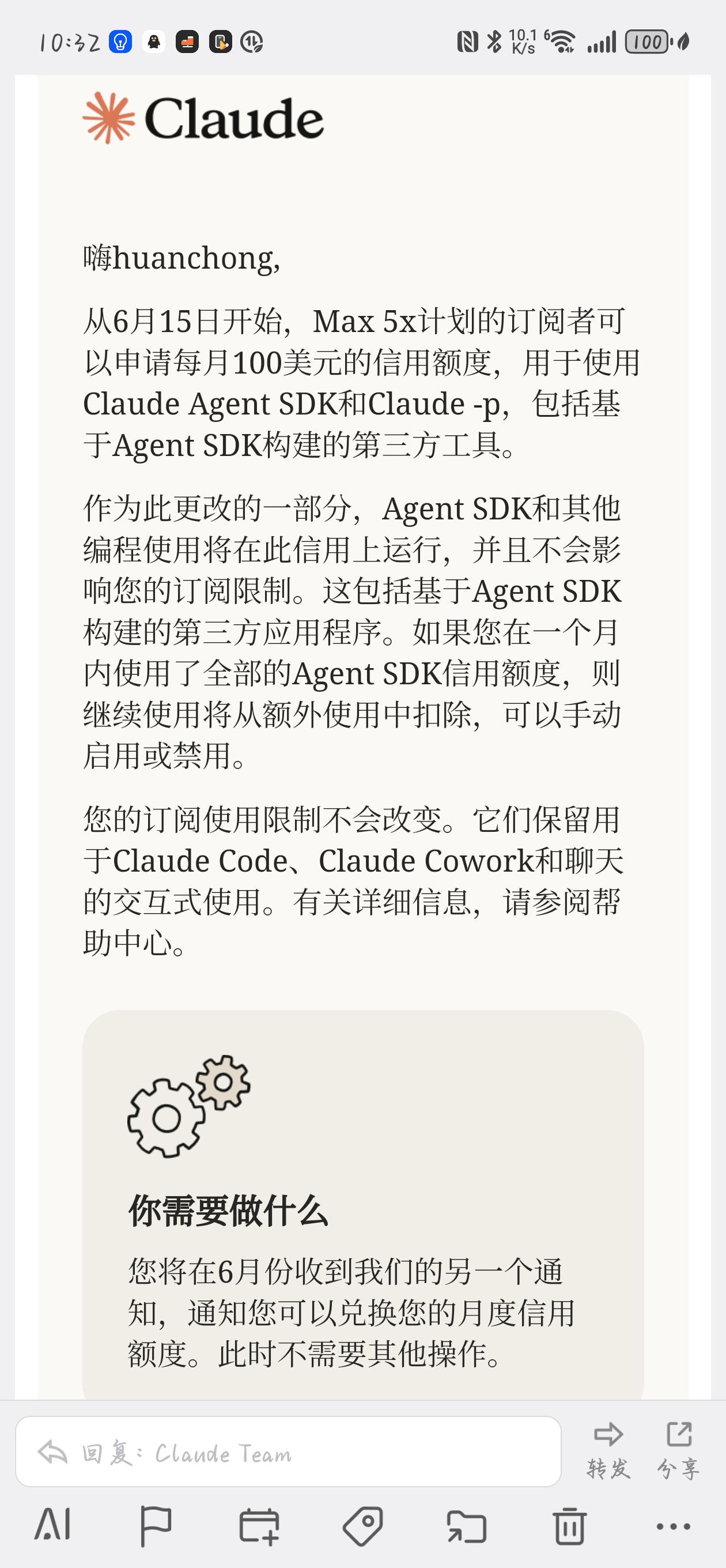Image resolution: width=726 pixels, height=1568 pixels.
Task: Share this email via 分享
Action: click(679, 1450)
